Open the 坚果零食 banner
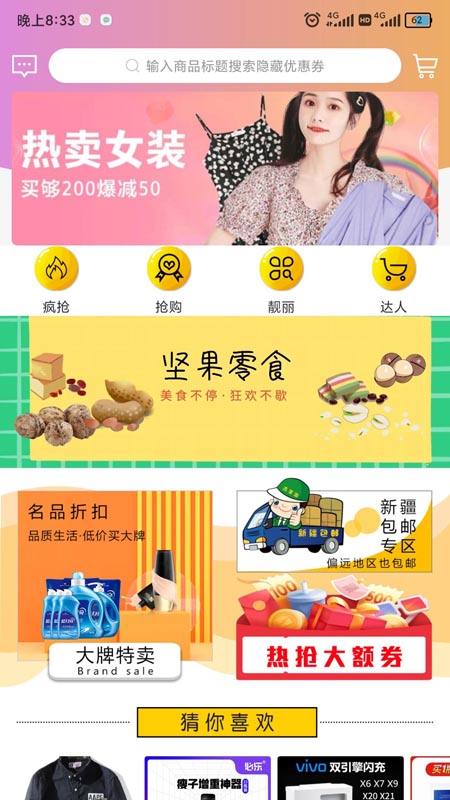The width and height of the screenshot is (450, 800). tap(225, 391)
